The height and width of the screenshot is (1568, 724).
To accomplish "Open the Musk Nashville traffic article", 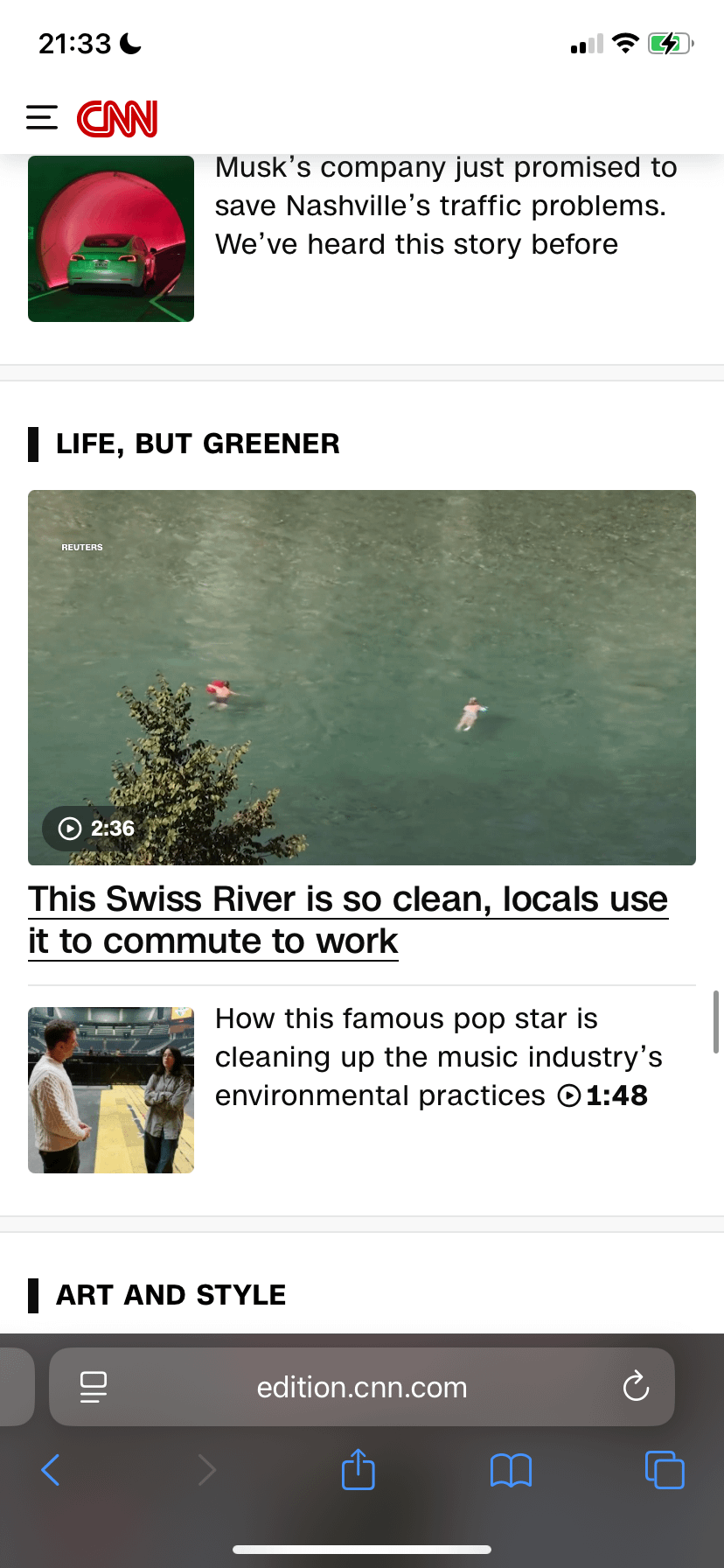I will [x=446, y=206].
